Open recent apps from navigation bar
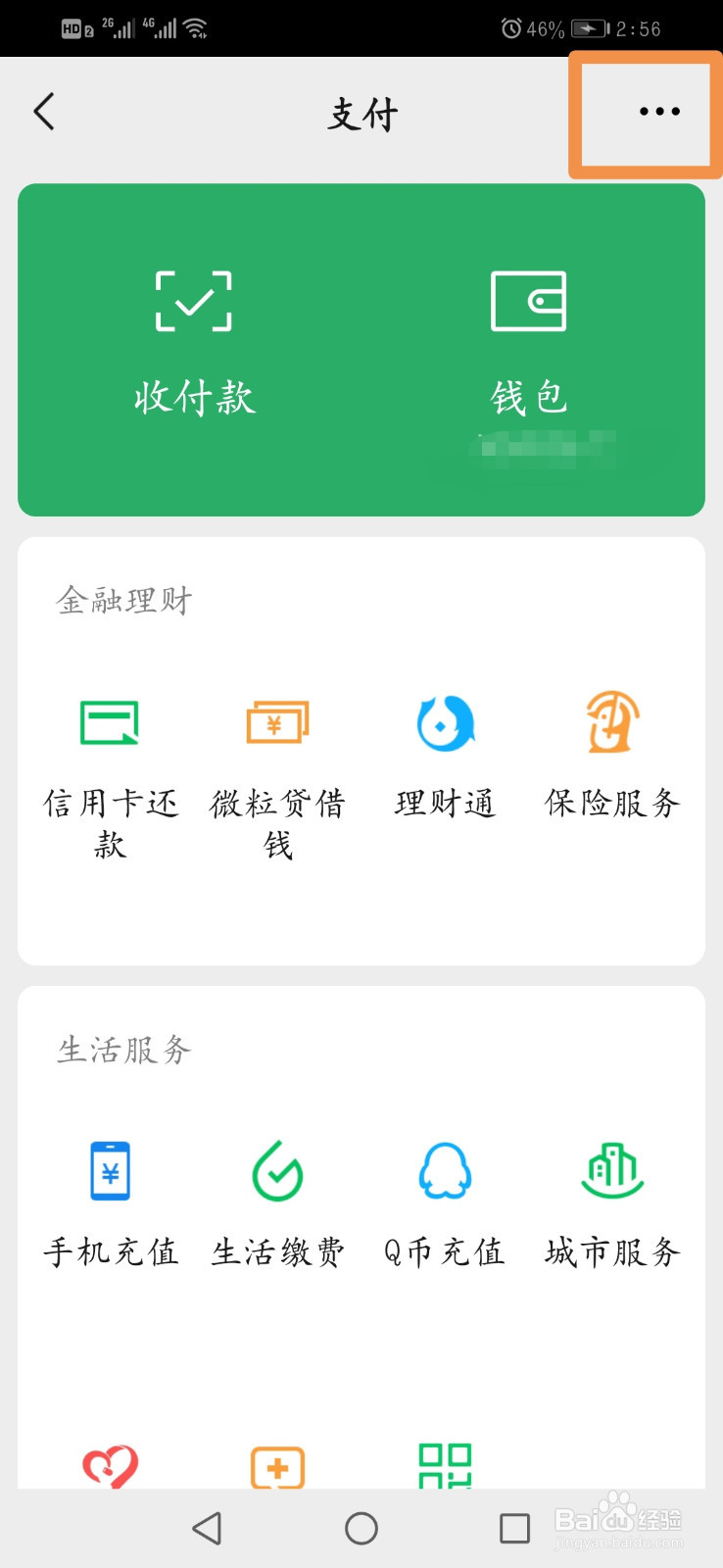 pos(514,1528)
